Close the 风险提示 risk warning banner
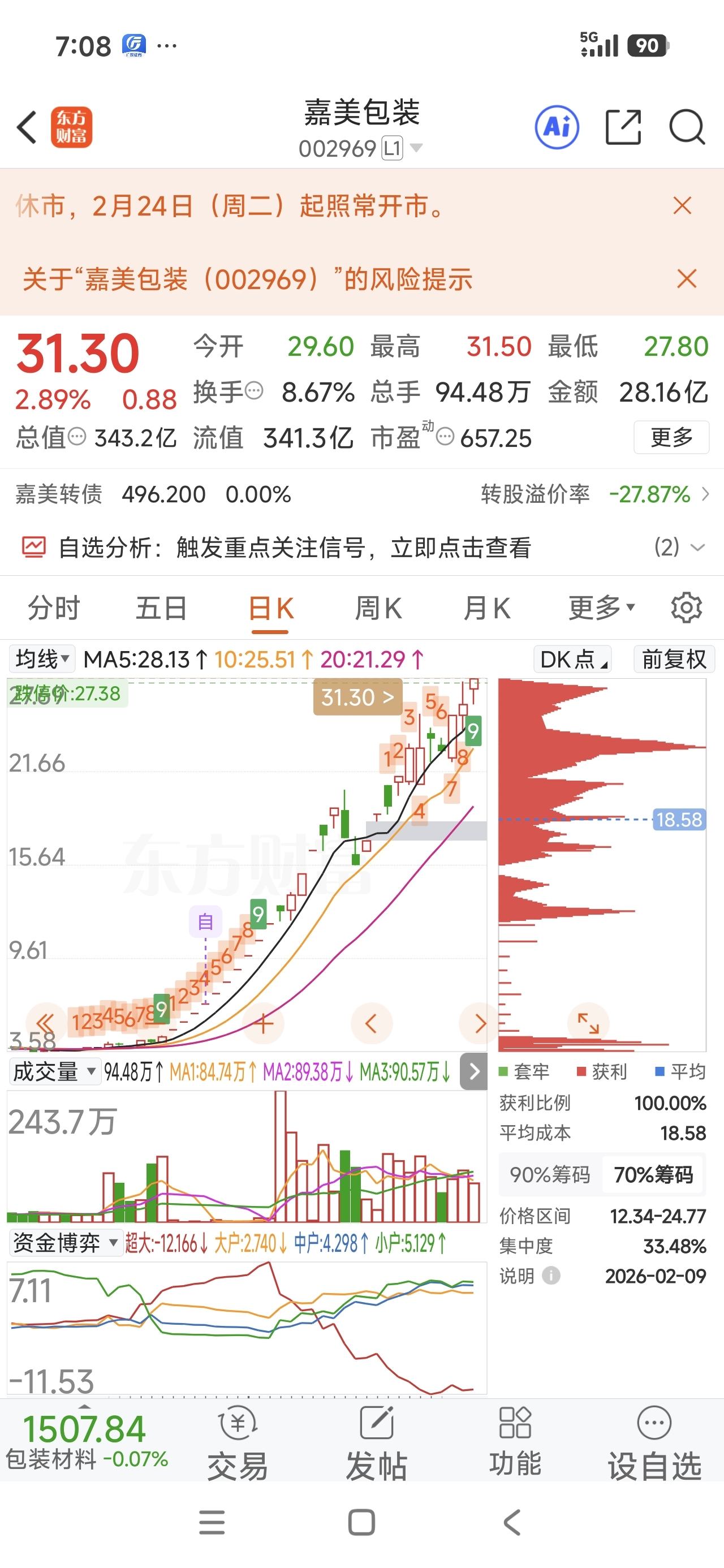 coord(686,279)
